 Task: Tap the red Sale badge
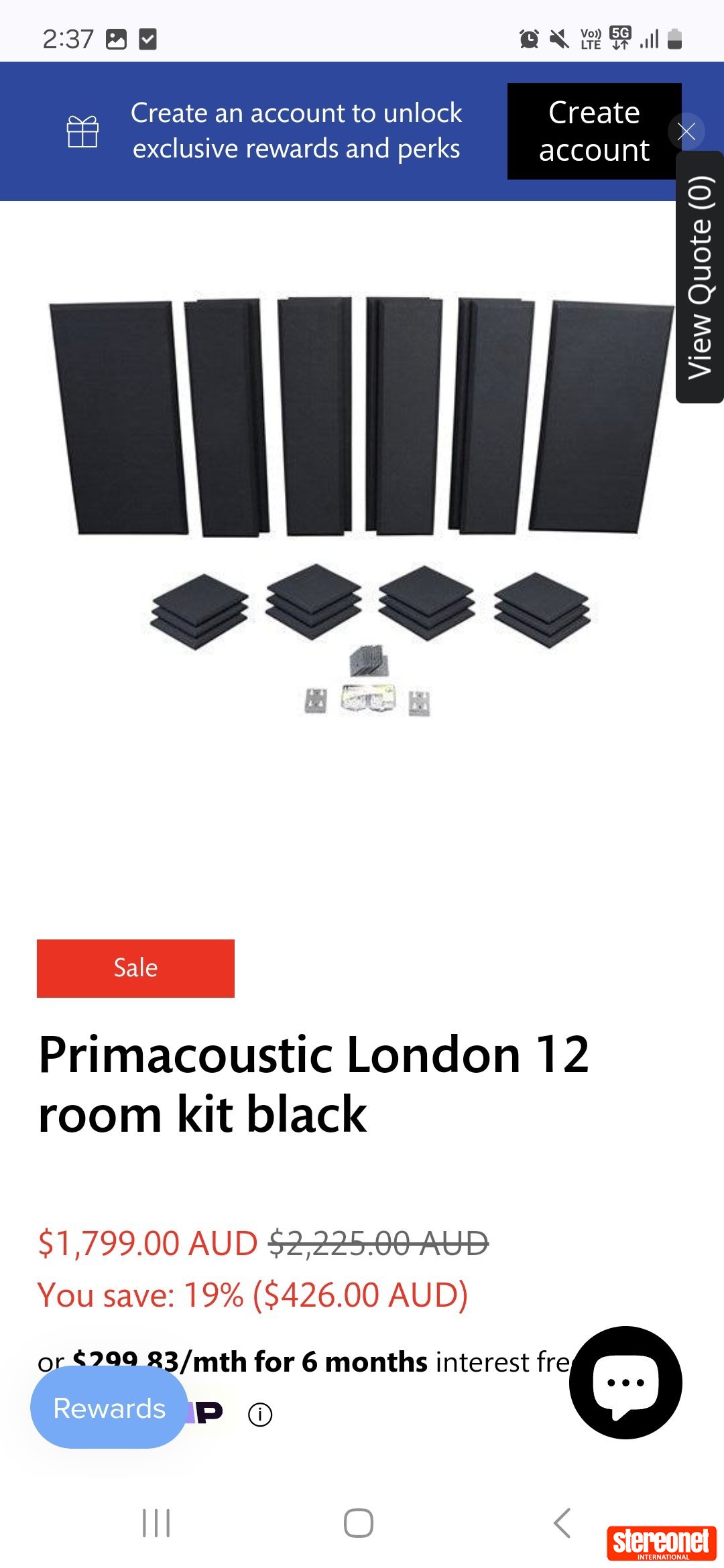tap(135, 967)
